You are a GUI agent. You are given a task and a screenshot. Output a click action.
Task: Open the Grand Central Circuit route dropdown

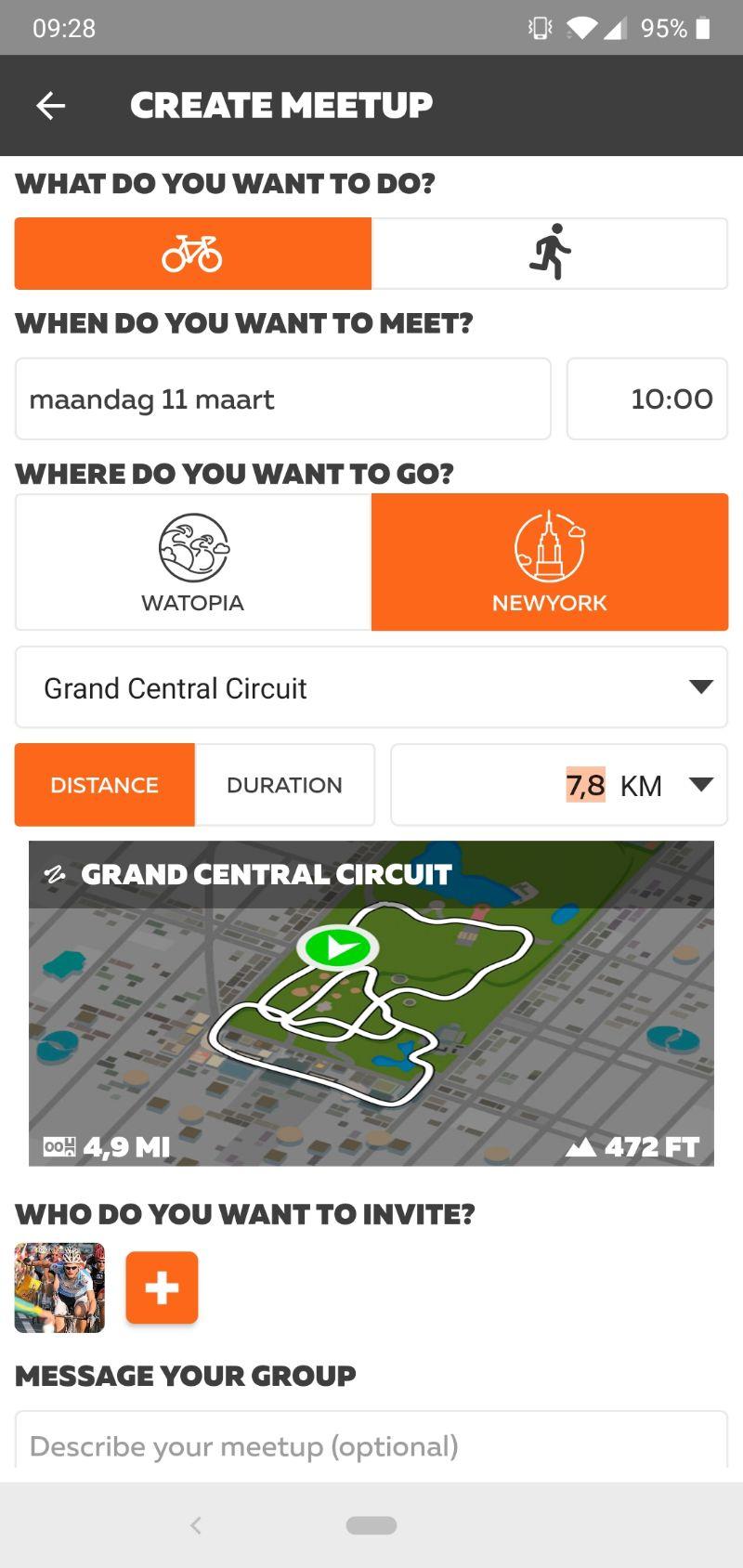pyautogui.click(x=371, y=687)
